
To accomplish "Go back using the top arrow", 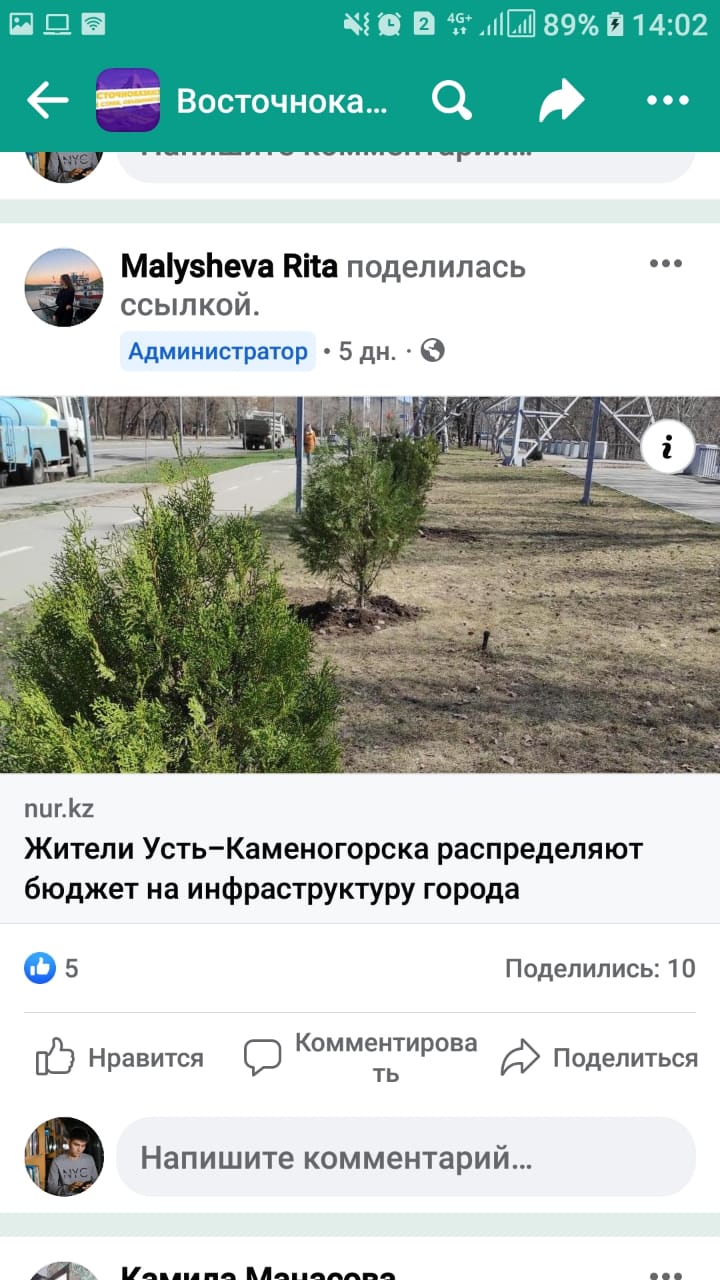I will tap(47, 100).
